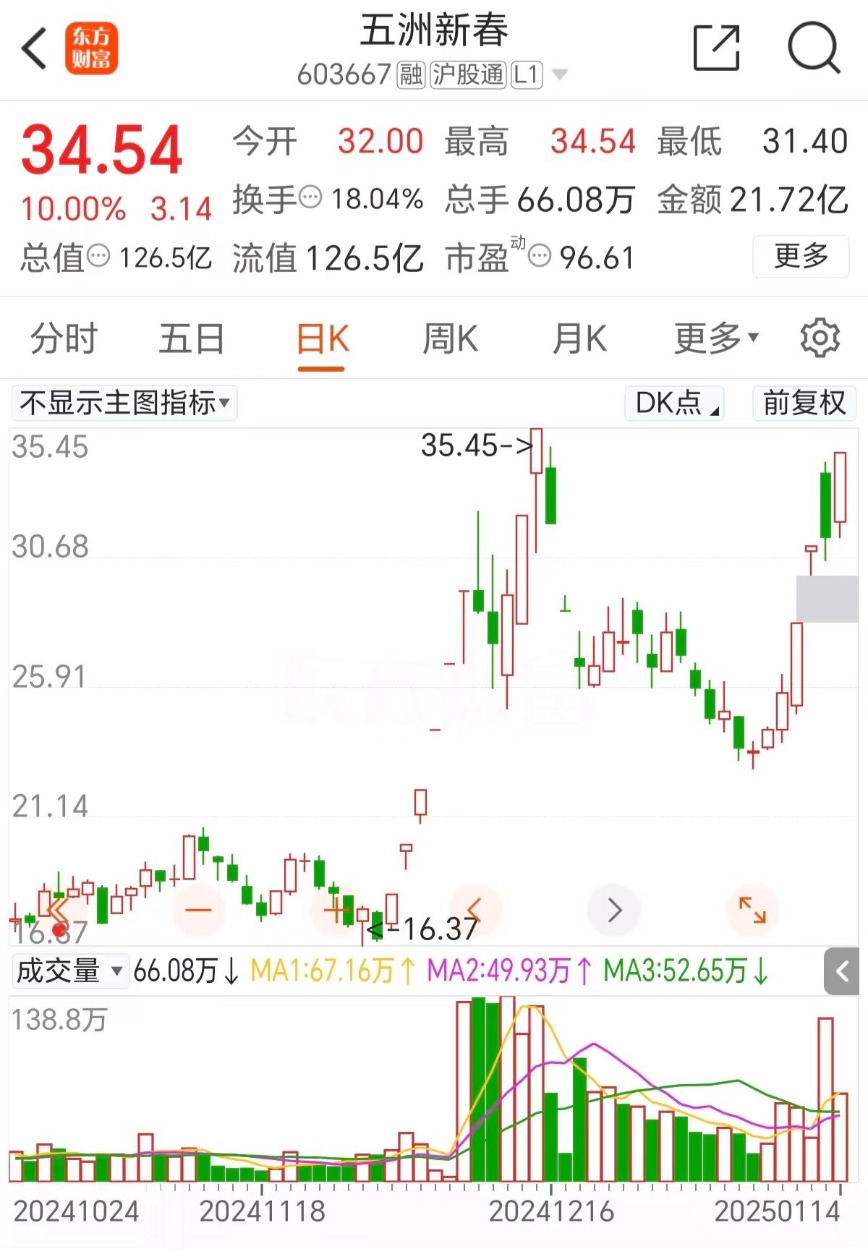Move the chart right with the forward arrow
Image resolution: width=868 pixels, height=1249 pixels.
(614, 909)
